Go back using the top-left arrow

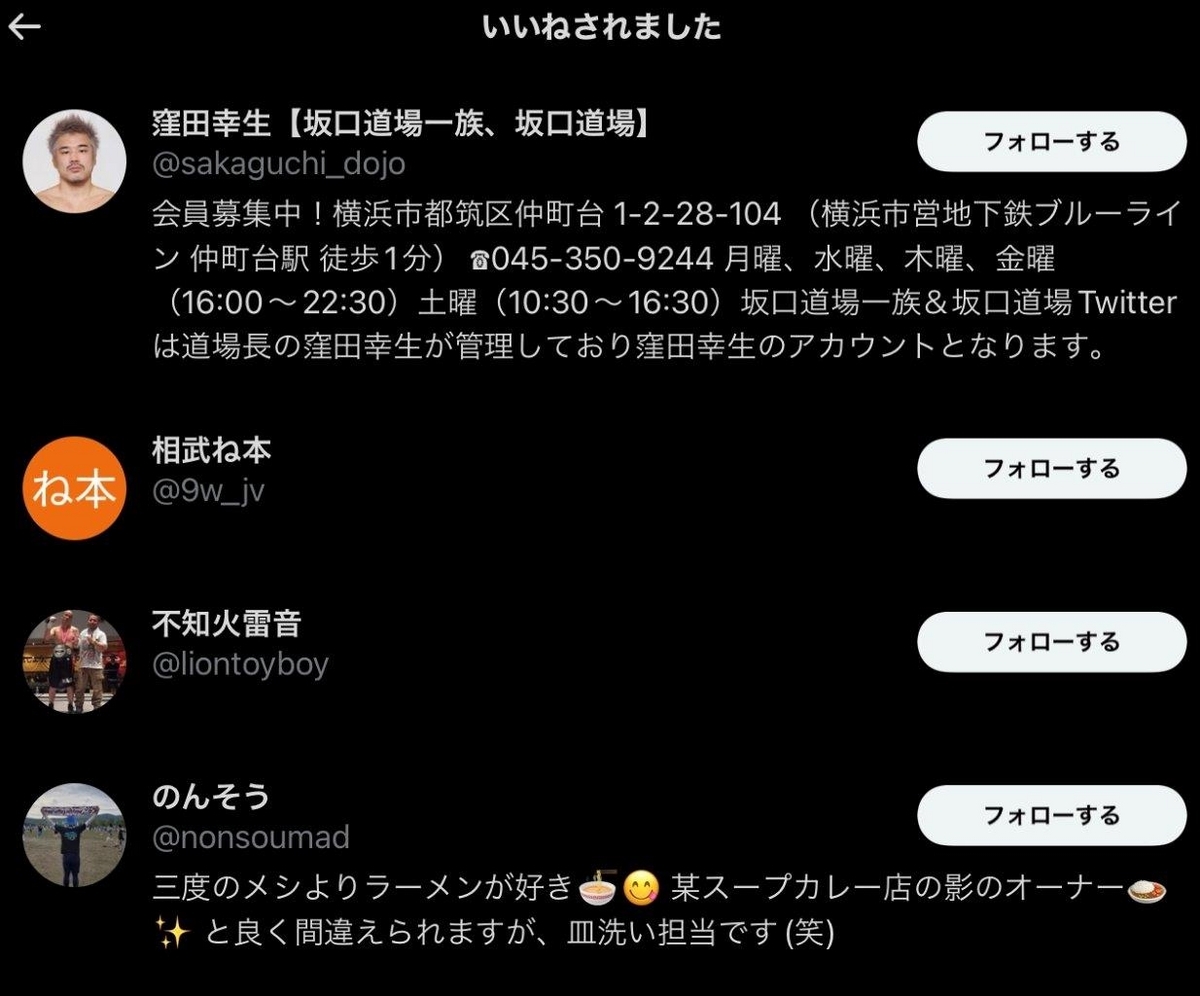coord(24,27)
